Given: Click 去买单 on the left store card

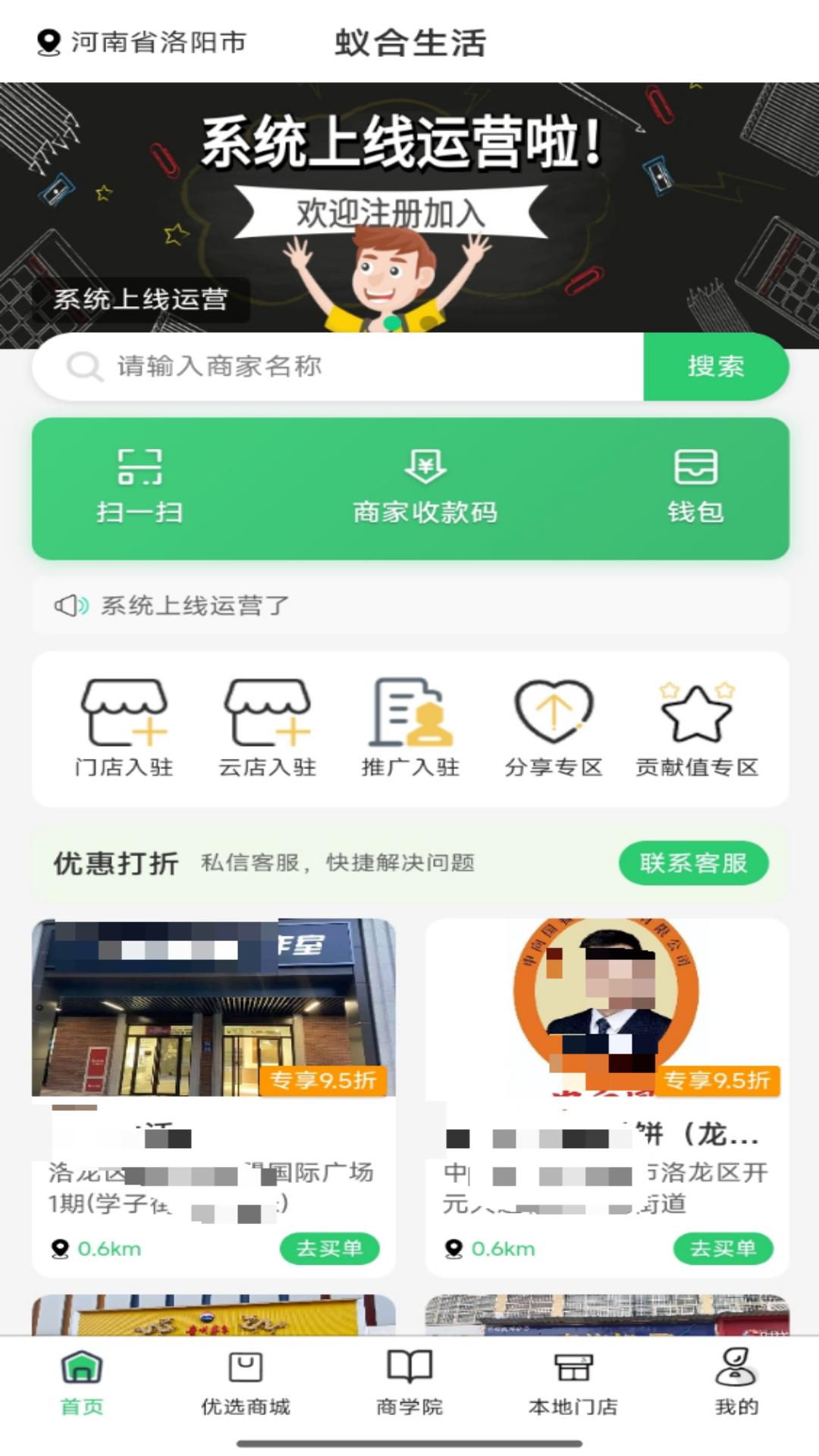Looking at the screenshot, I should [x=331, y=1247].
